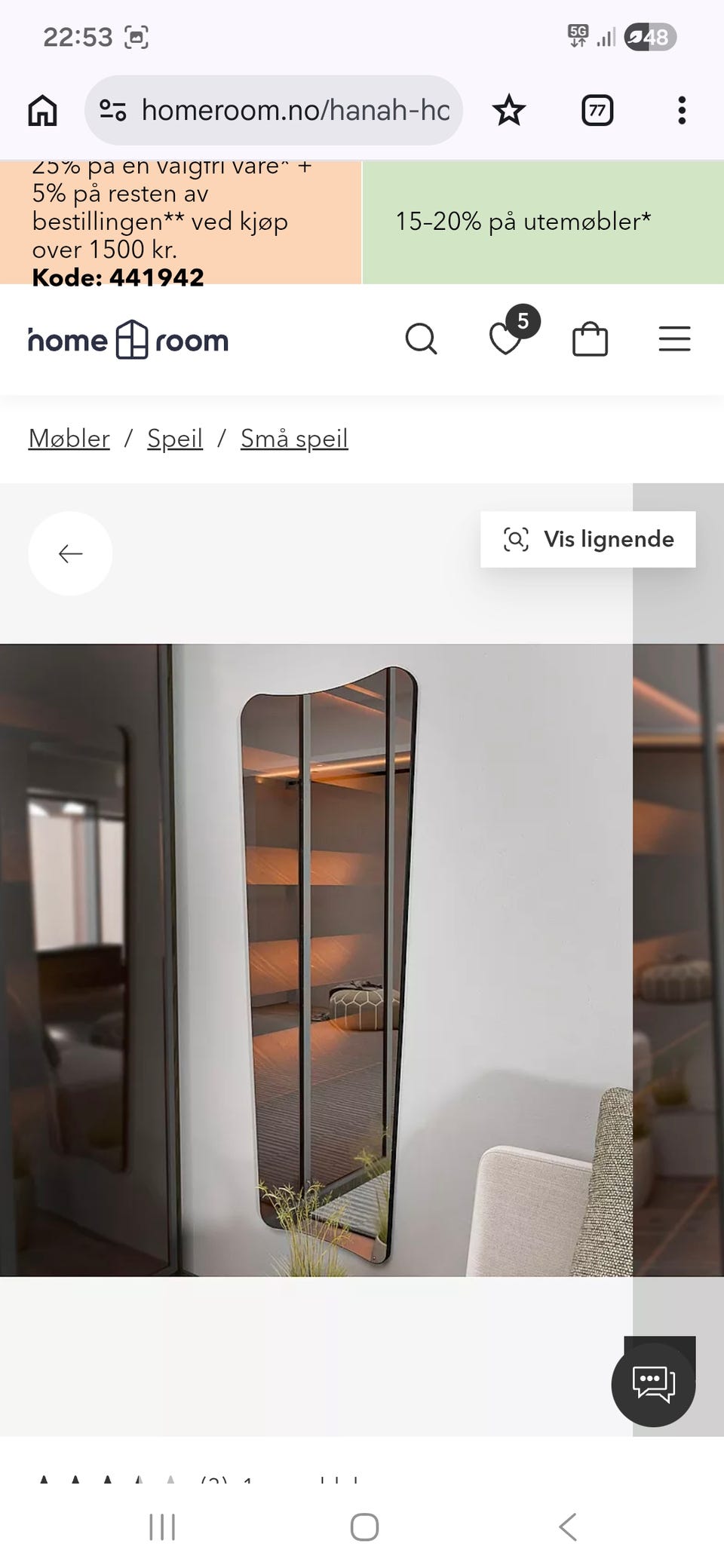The width and height of the screenshot is (724, 1568).
Task: Open the hamburger menu icon
Action: (x=674, y=339)
